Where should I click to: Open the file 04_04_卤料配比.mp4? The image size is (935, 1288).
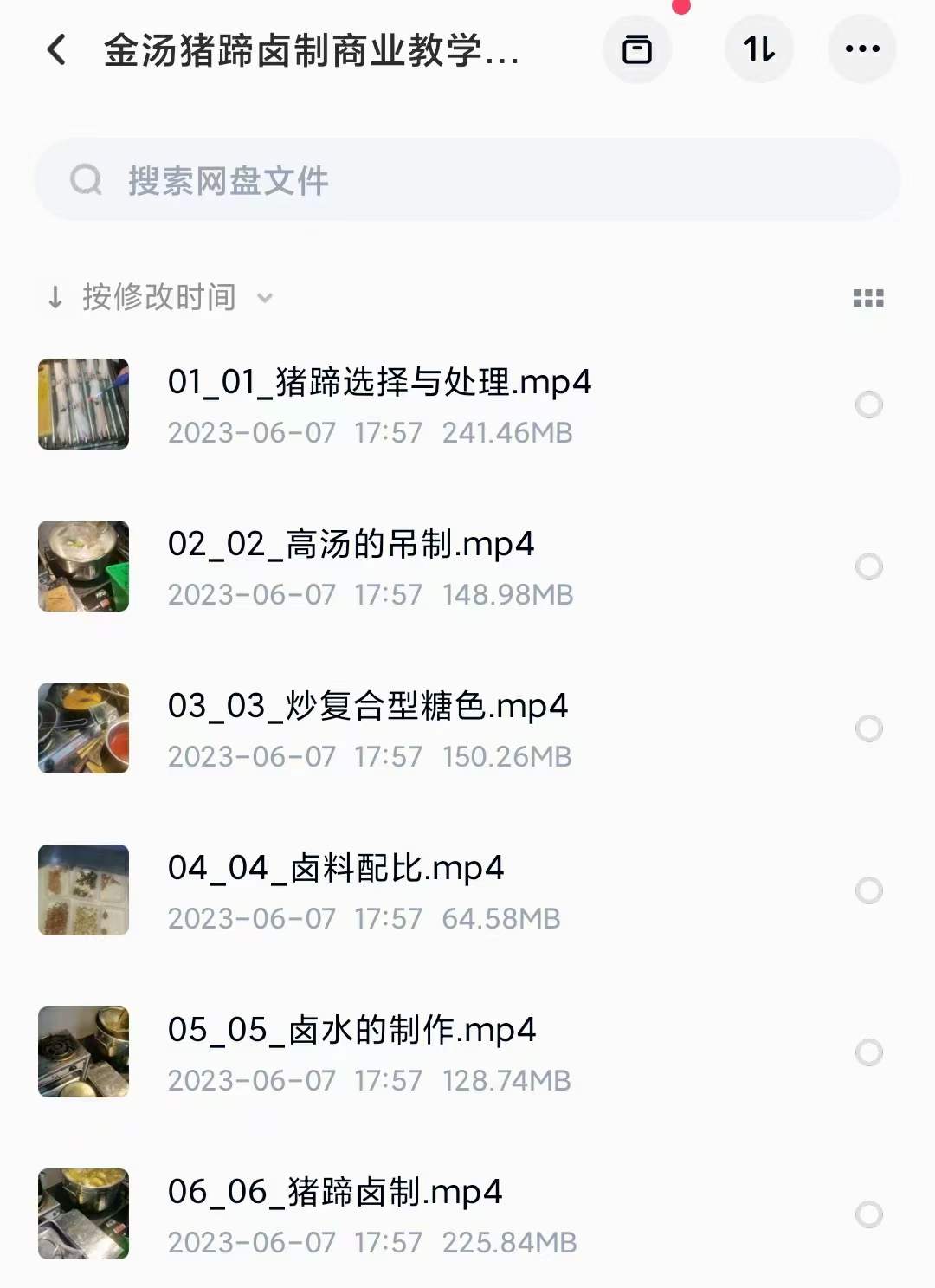336,868
